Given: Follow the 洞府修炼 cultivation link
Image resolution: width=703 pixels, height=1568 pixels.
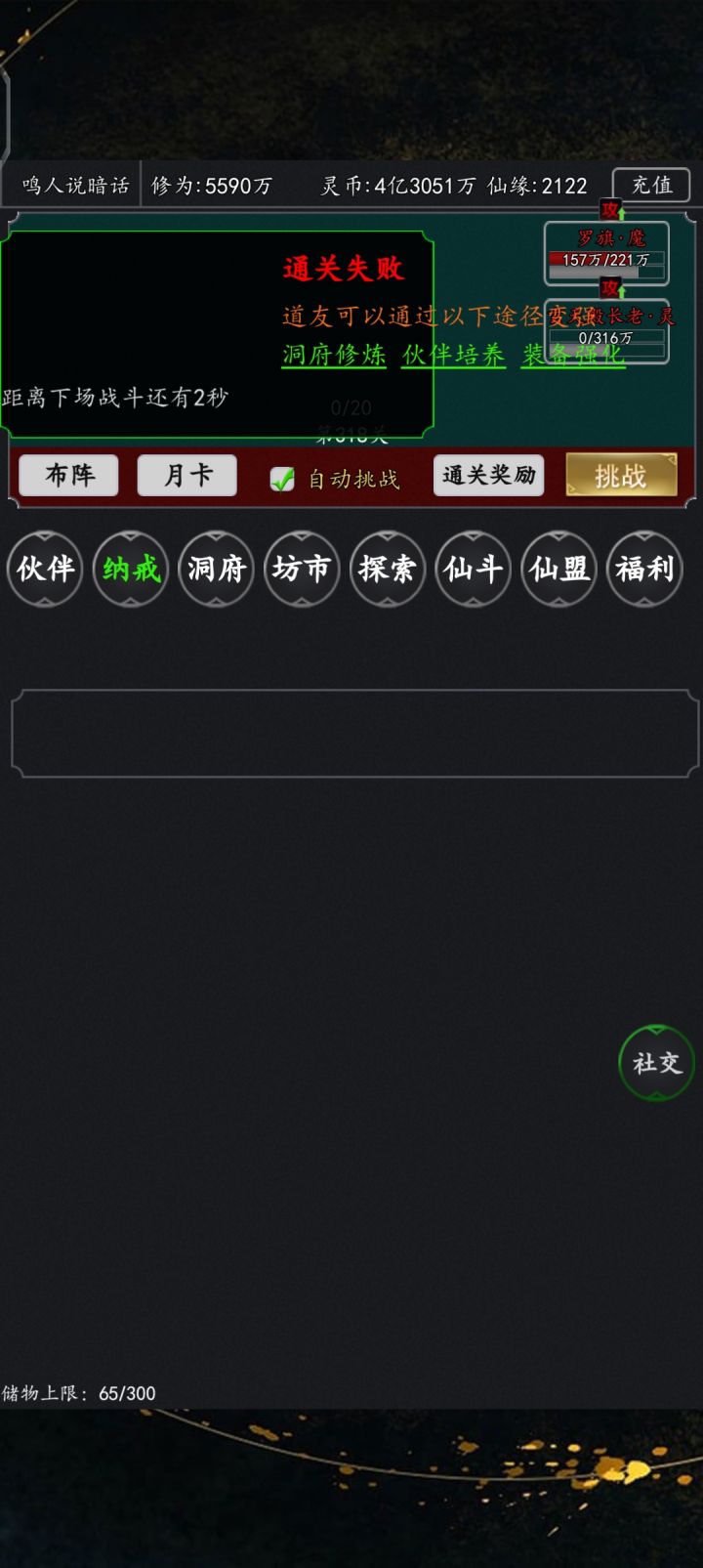Looking at the screenshot, I should [x=333, y=358].
